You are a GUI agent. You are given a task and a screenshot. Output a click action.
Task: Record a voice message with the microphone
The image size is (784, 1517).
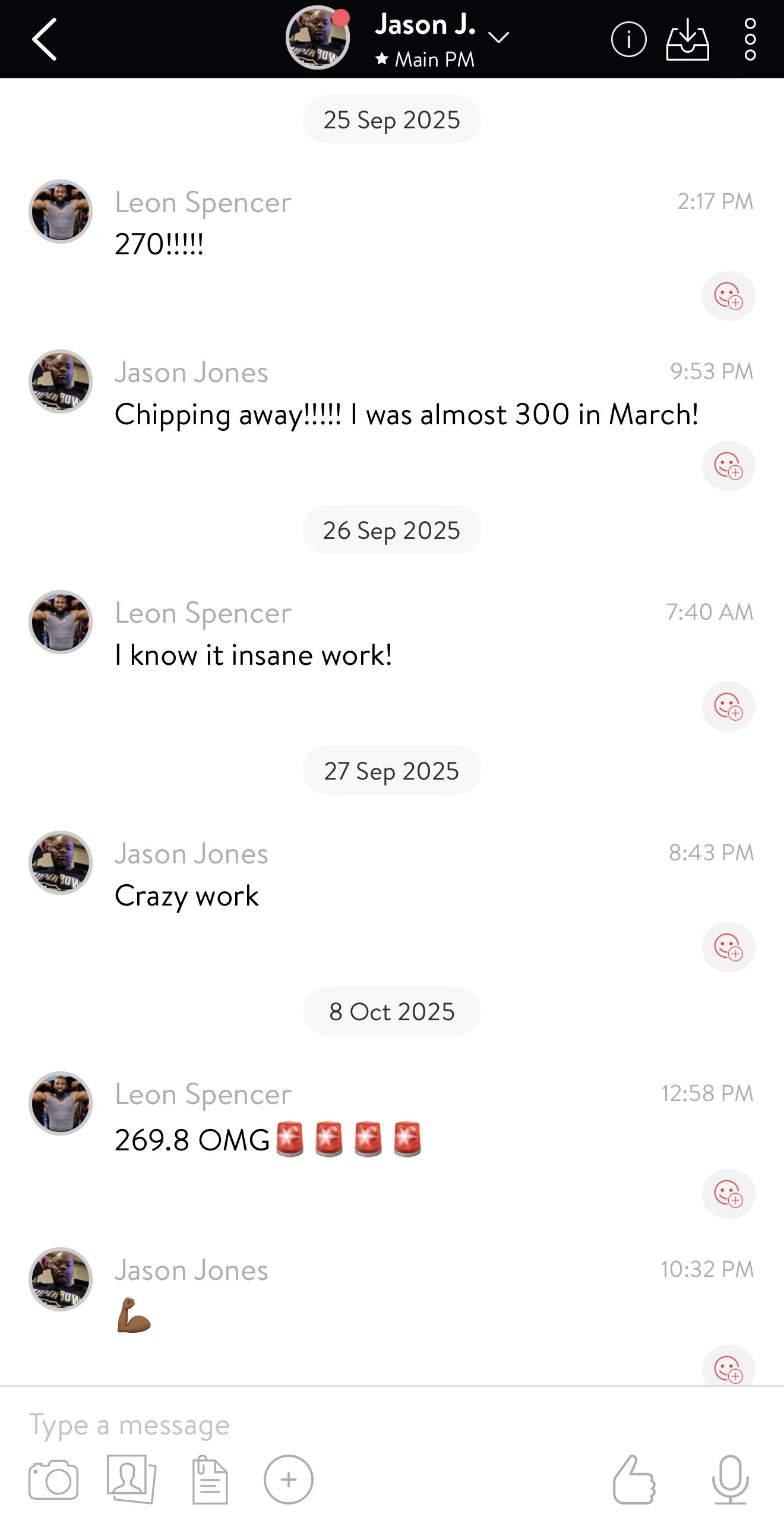[x=730, y=1480]
